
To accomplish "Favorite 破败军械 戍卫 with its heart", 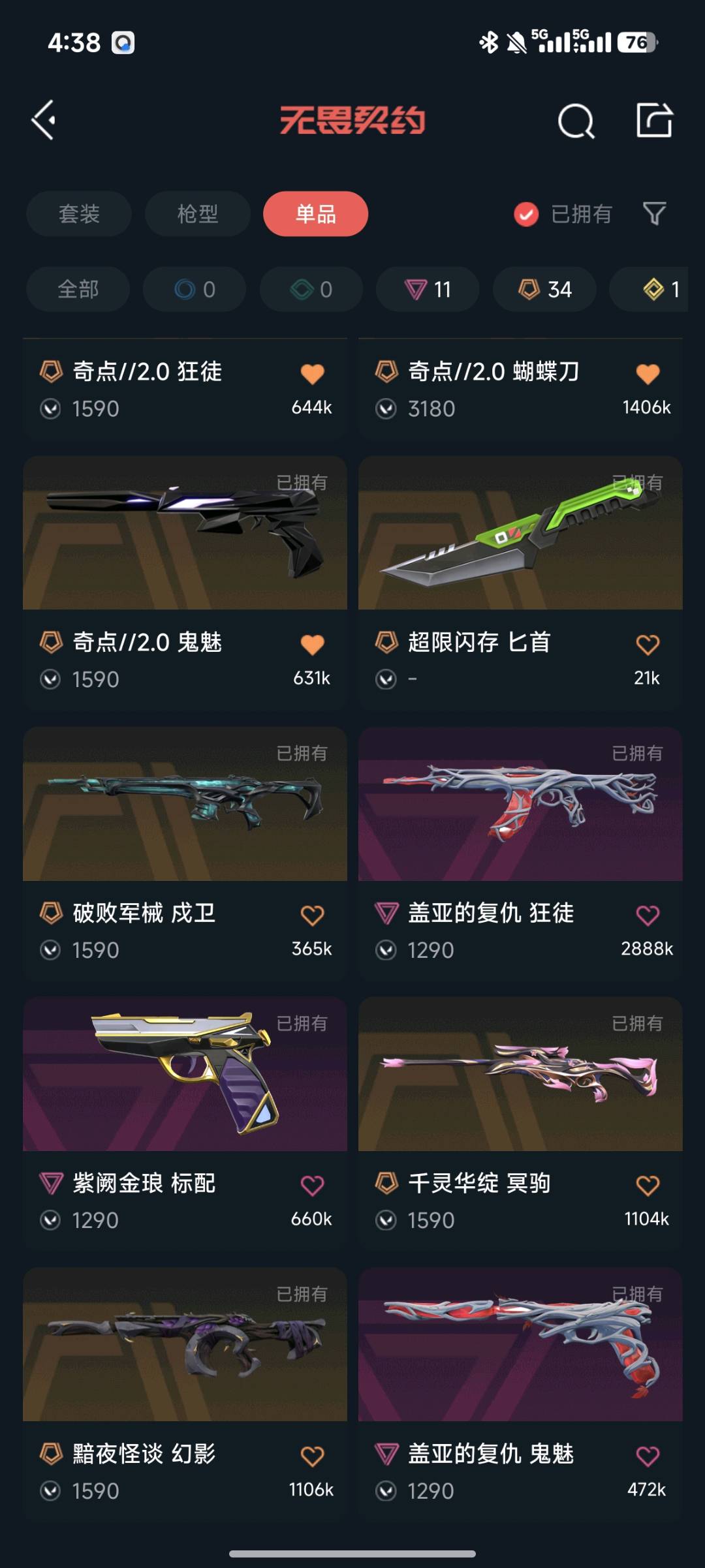I will pyautogui.click(x=312, y=915).
